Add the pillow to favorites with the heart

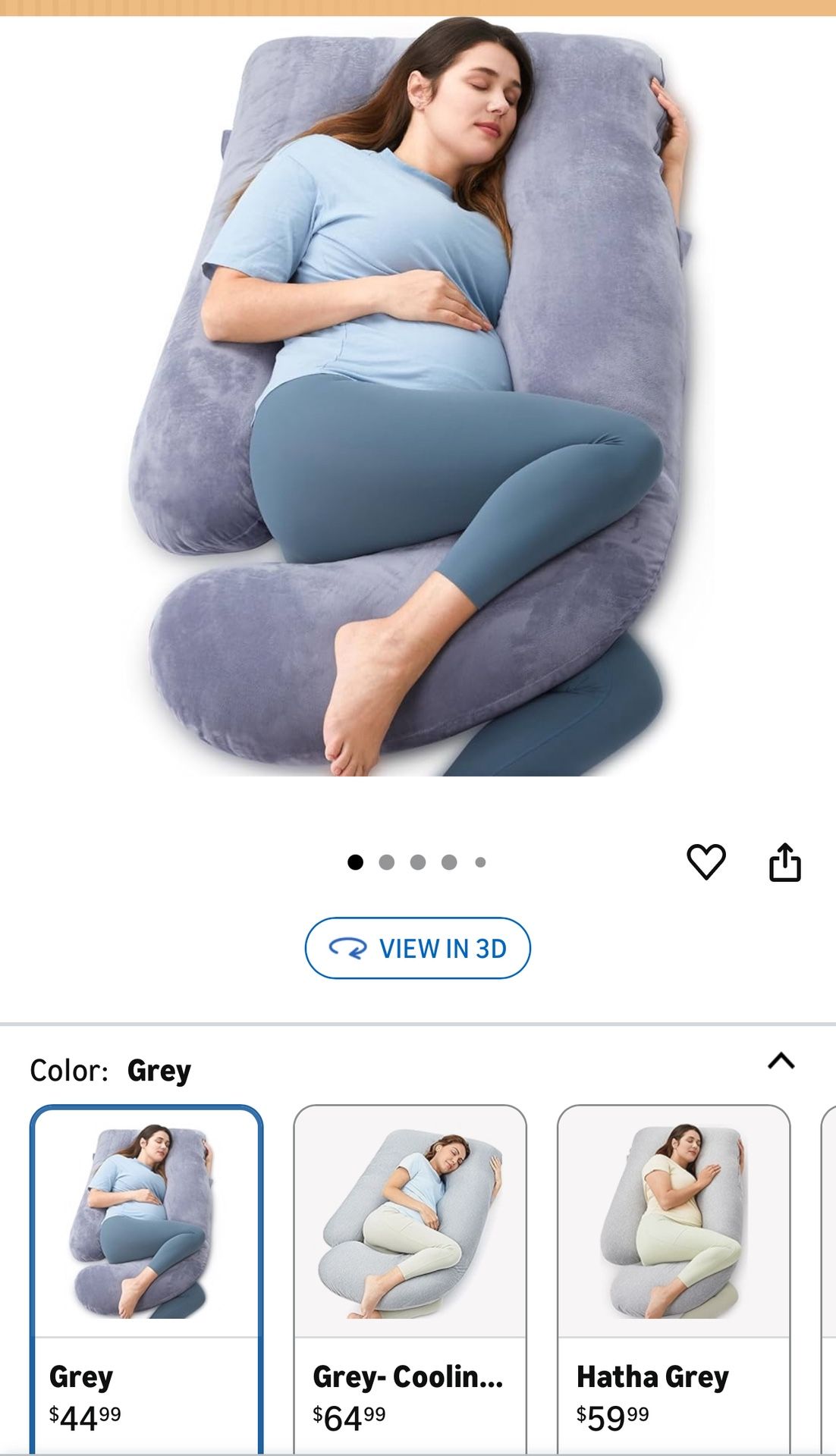[x=706, y=861]
